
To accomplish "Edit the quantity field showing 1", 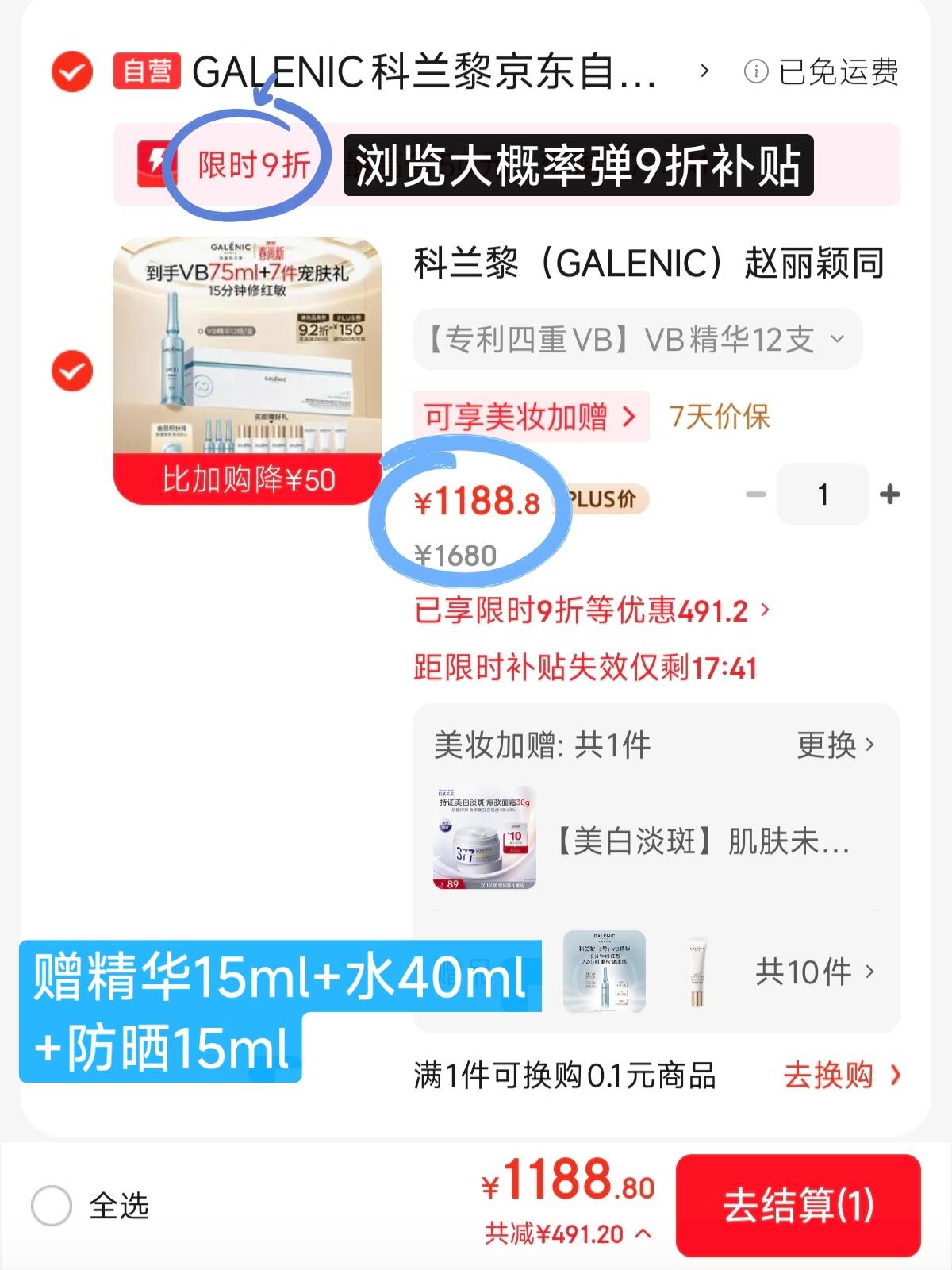I will (x=823, y=495).
